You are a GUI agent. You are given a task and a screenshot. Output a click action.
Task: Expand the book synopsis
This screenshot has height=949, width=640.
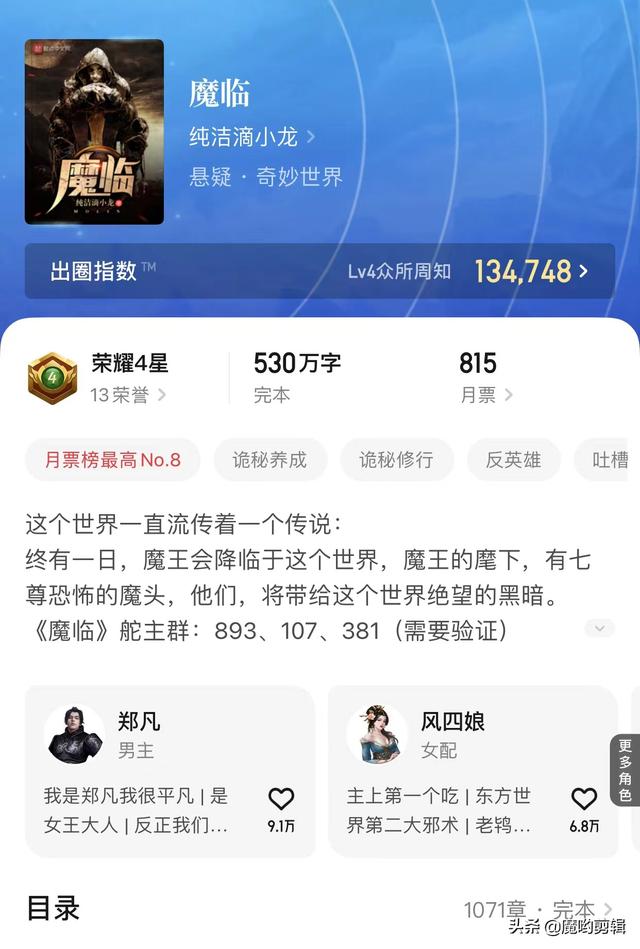[599, 628]
